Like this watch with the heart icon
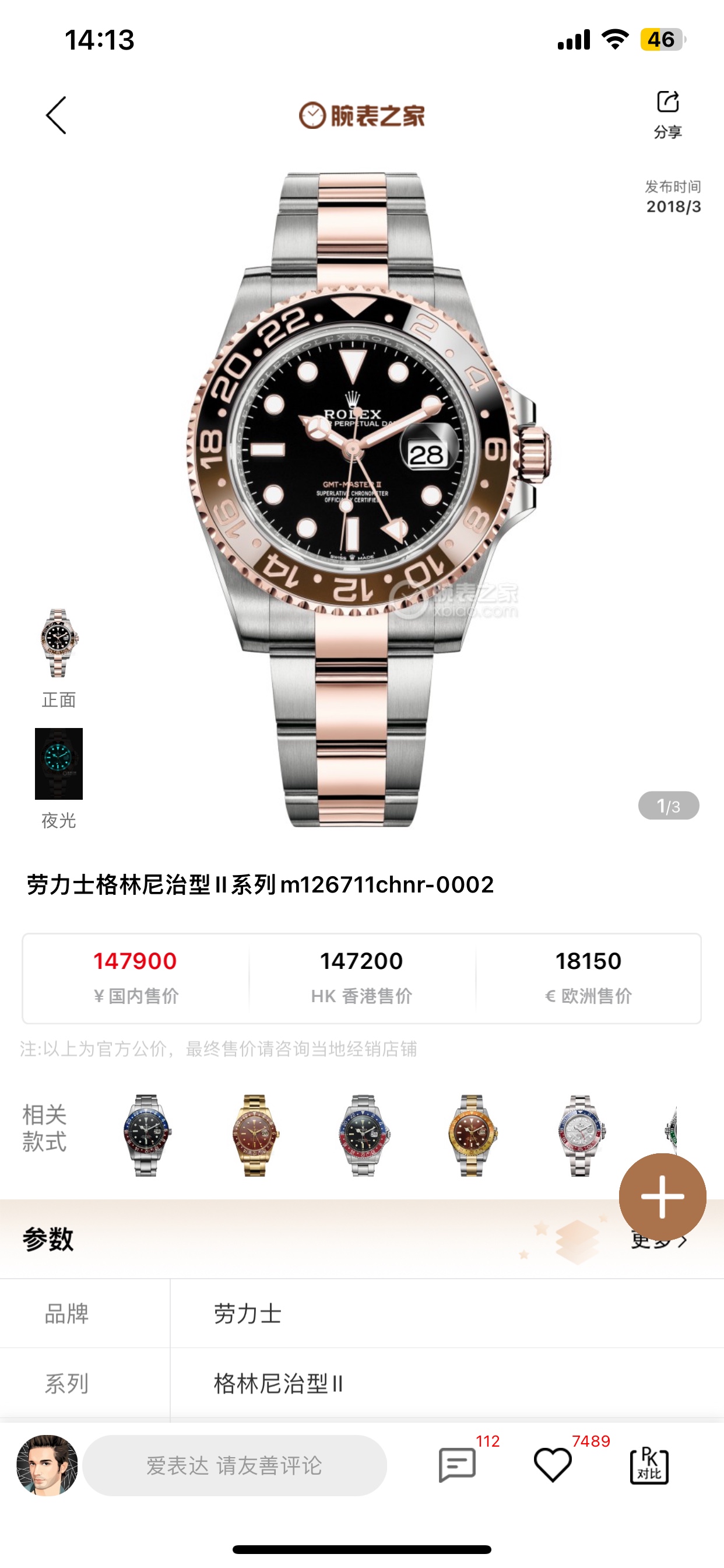Image resolution: width=724 pixels, height=1568 pixels. [x=553, y=1465]
